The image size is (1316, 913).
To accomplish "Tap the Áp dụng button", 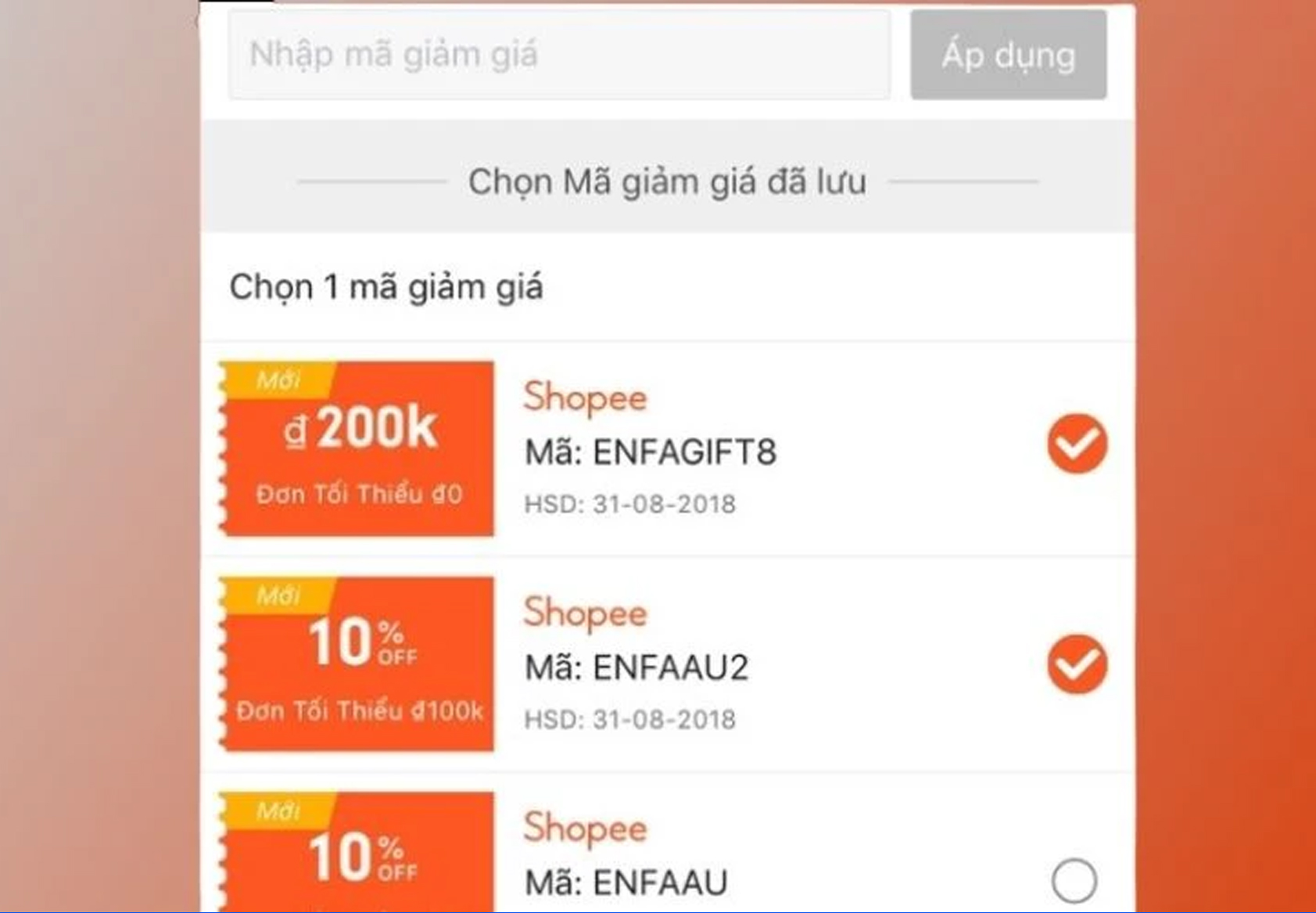I will coord(1008,55).
